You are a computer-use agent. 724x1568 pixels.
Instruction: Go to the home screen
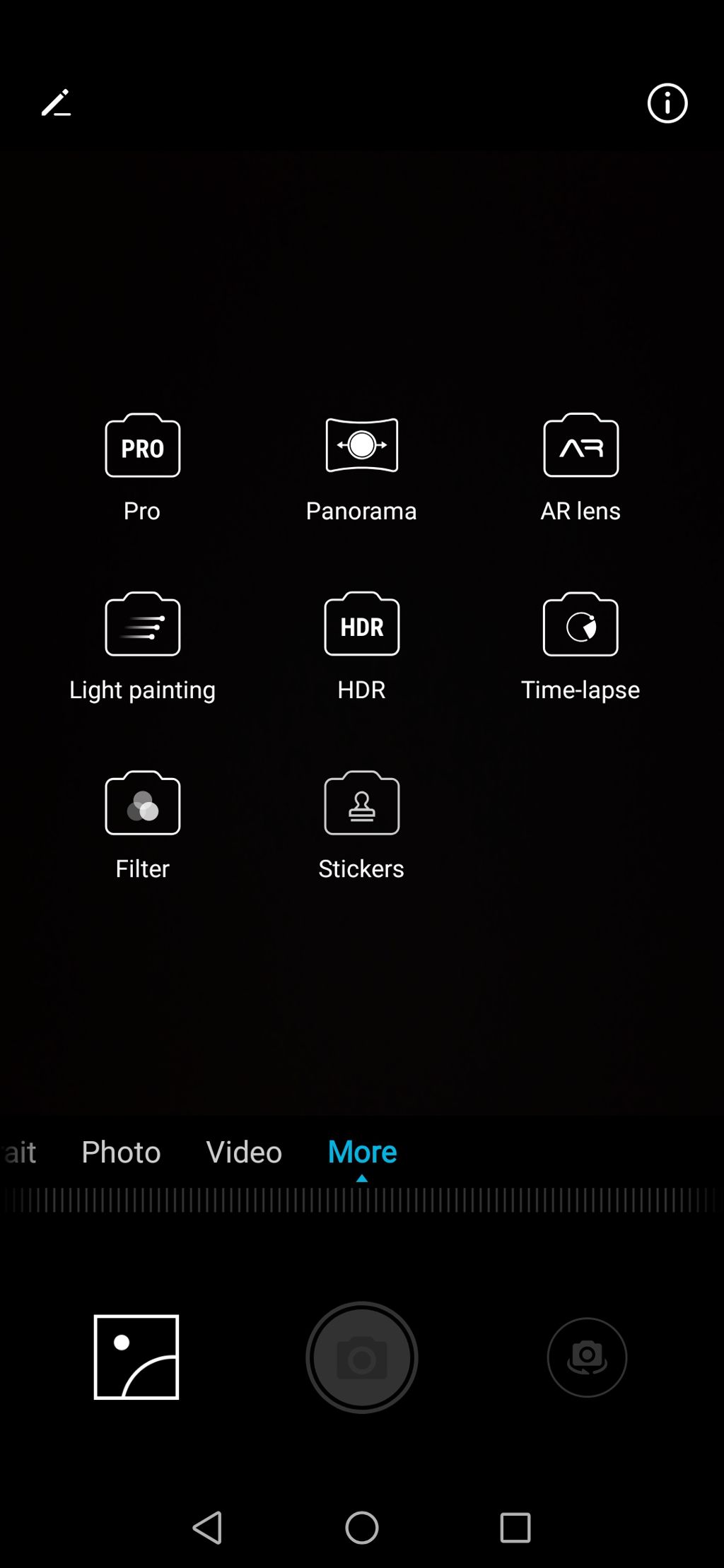[x=362, y=1528]
